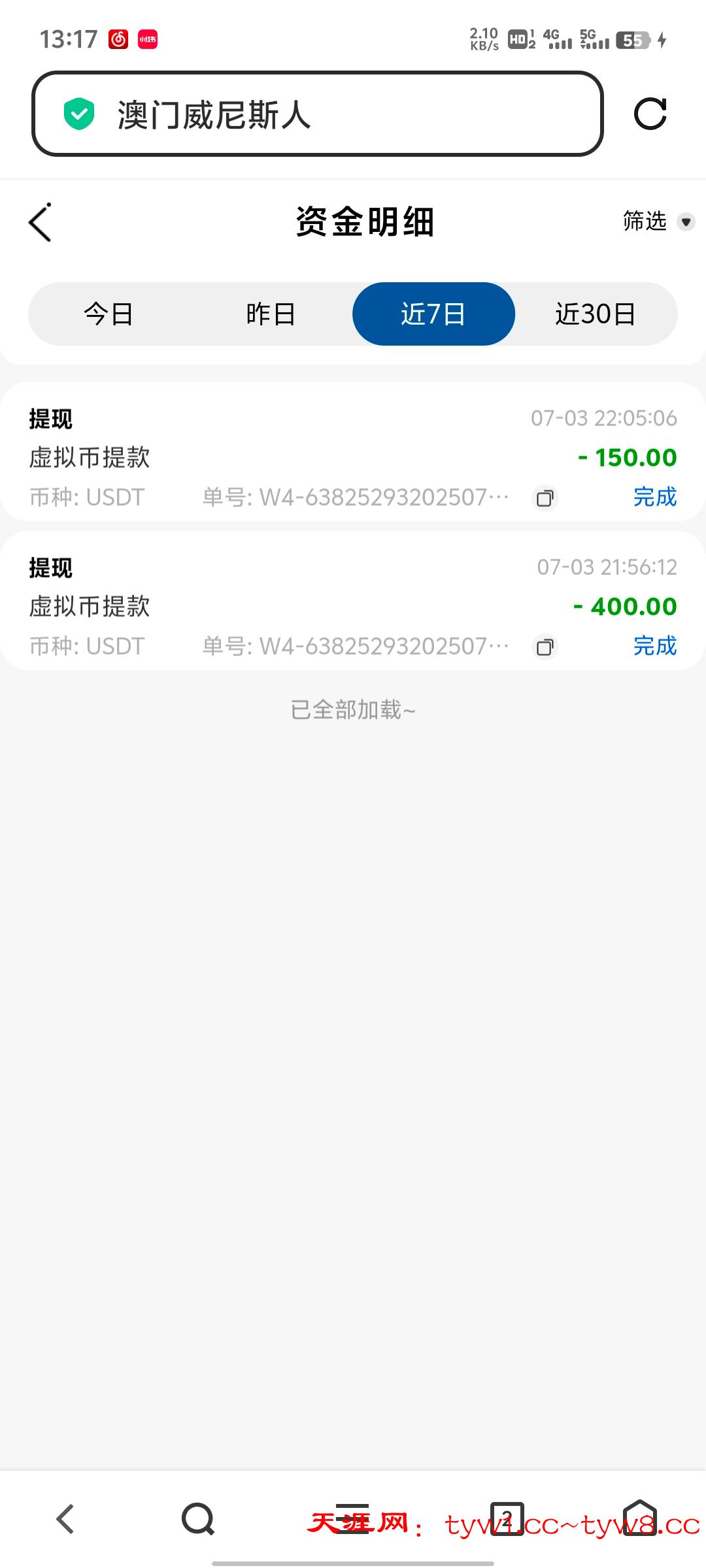Show records for 近30日
Image resolution: width=706 pixels, height=1568 pixels.
(x=595, y=314)
